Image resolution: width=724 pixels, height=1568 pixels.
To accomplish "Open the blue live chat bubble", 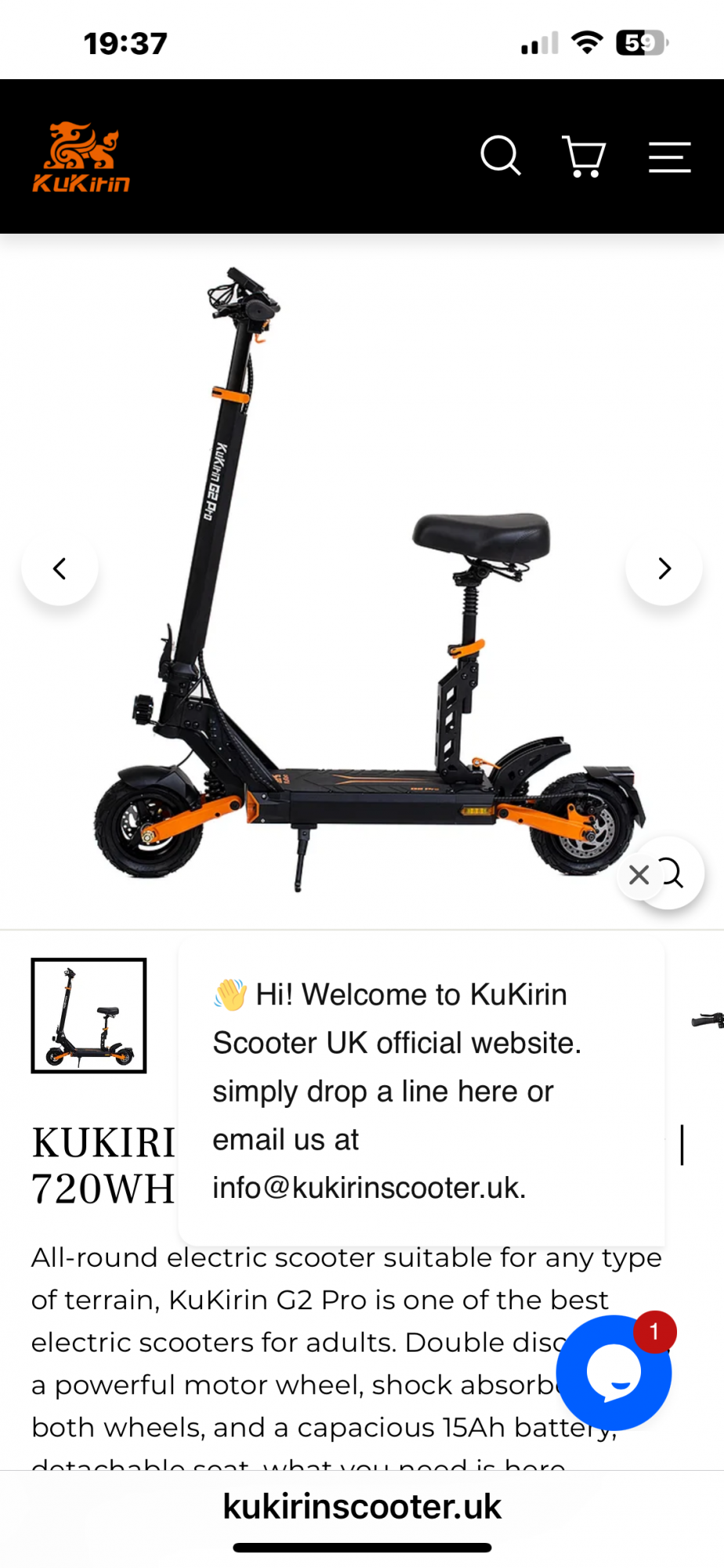I will (x=614, y=1373).
